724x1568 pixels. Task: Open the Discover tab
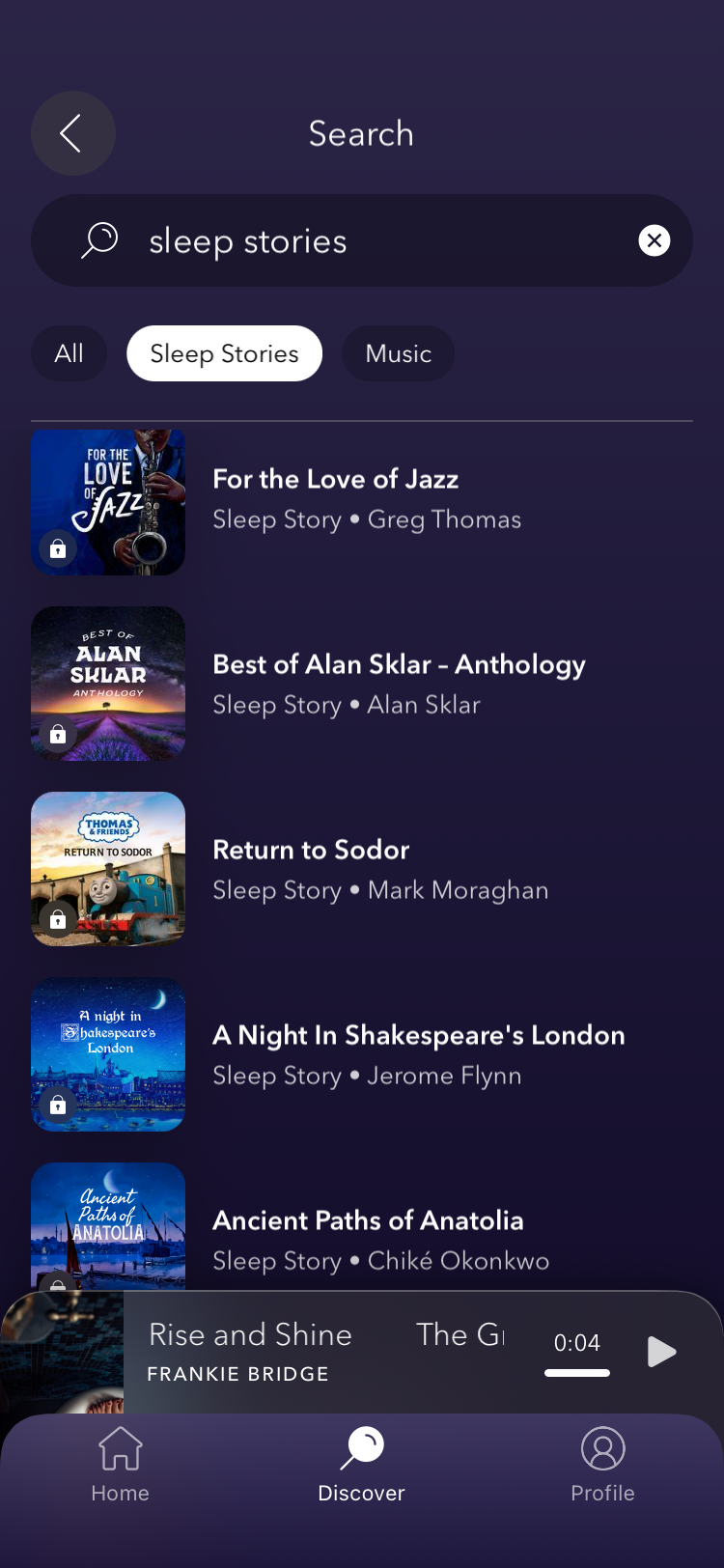coord(362,1465)
